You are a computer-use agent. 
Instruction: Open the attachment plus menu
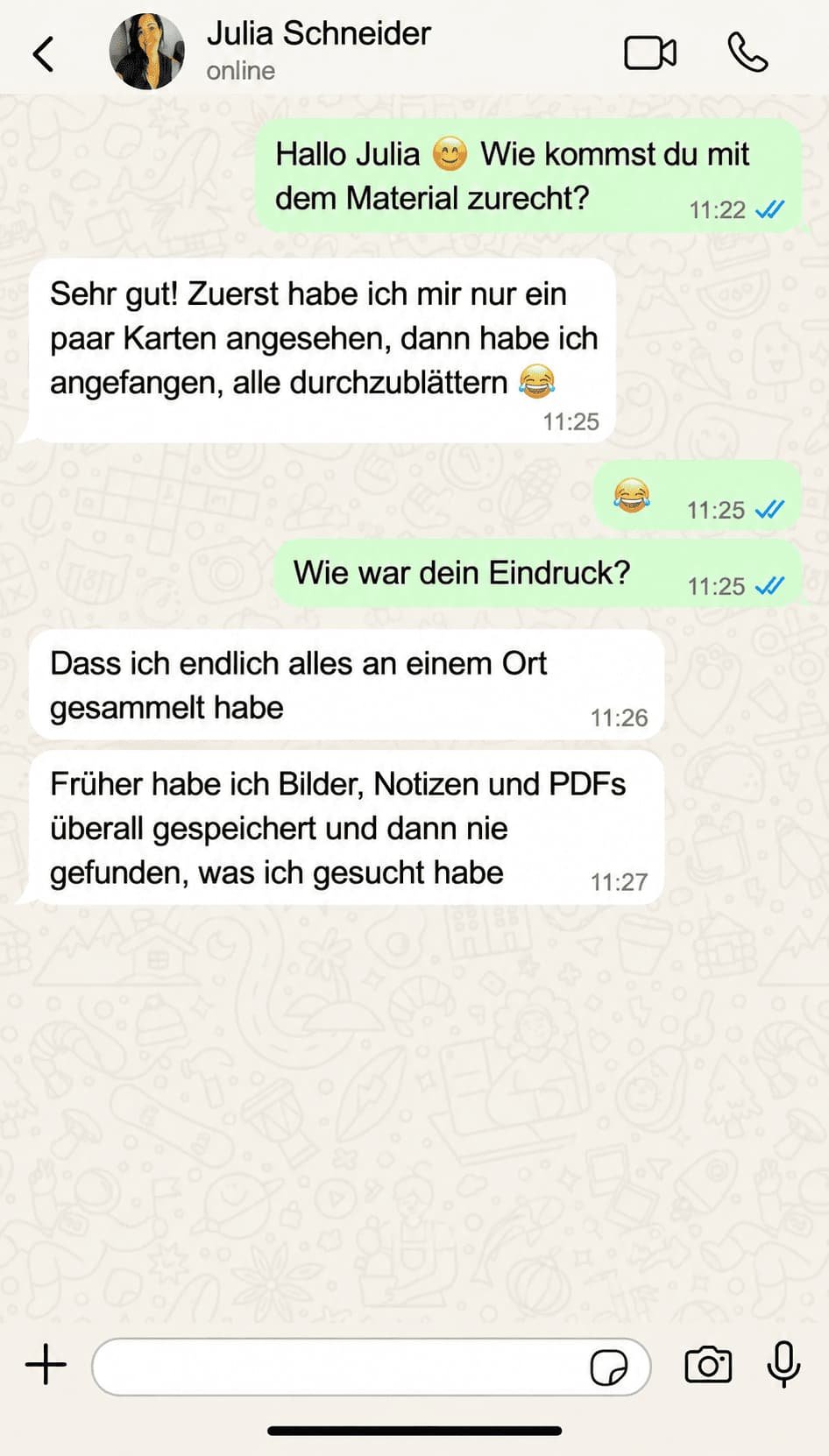coord(46,1365)
